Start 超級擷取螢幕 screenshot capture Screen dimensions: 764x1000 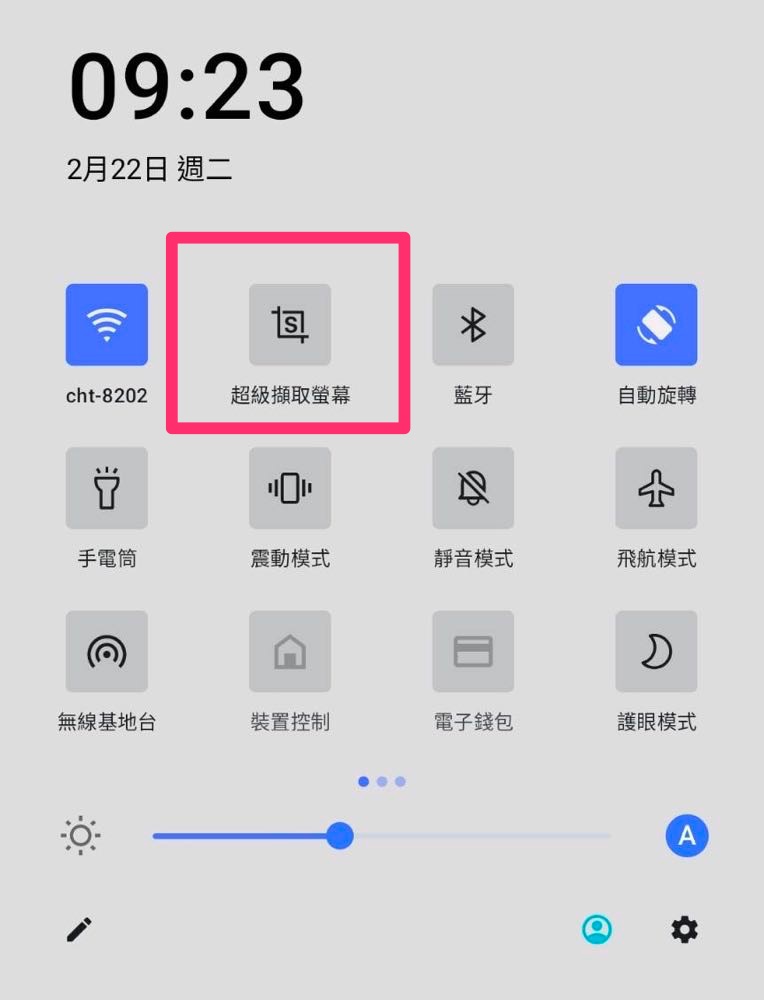(290, 325)
